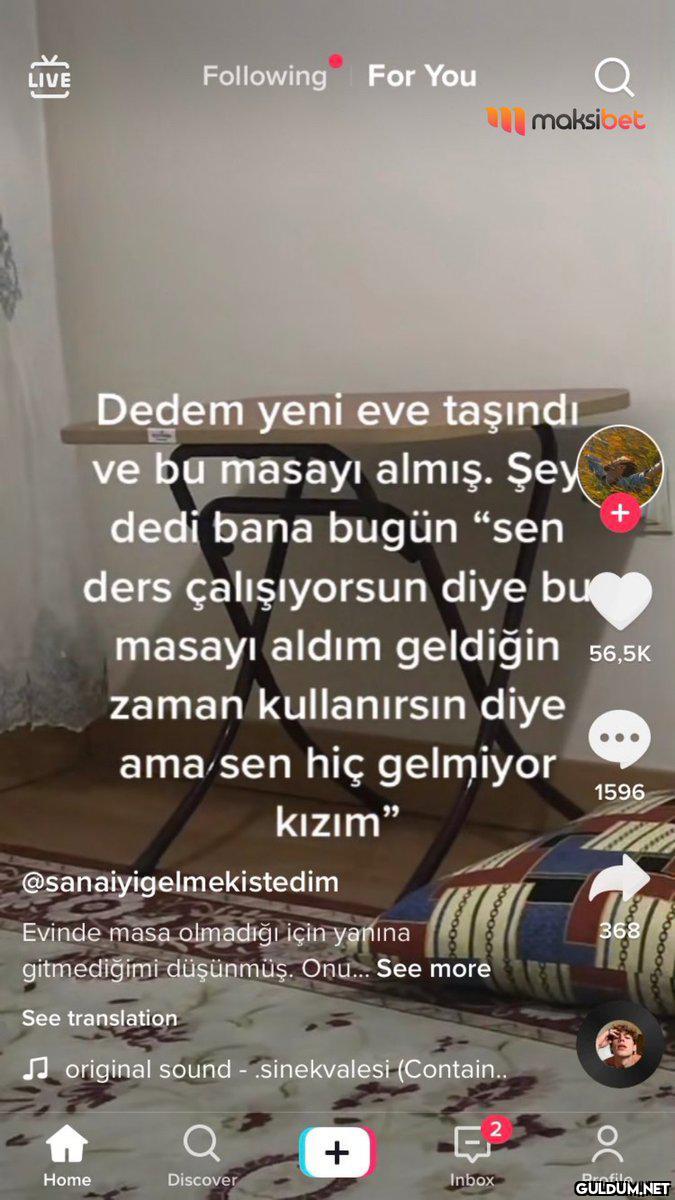The width and height of the screenshot is (675, 1200).
Task: Go to the Home tab
Action: [x=67, y=1155]
